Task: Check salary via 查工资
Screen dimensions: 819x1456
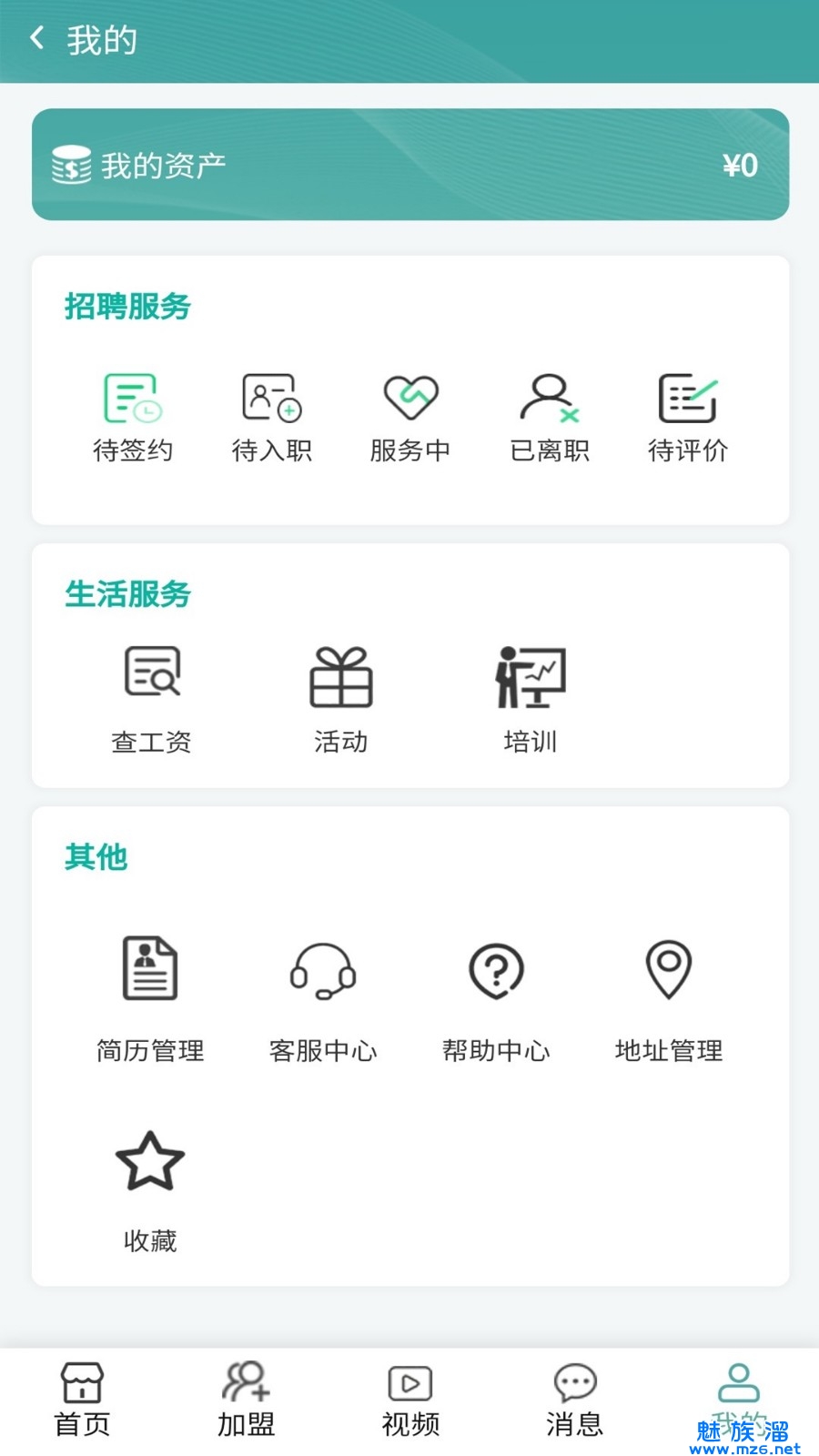Action: click(151, 699)
